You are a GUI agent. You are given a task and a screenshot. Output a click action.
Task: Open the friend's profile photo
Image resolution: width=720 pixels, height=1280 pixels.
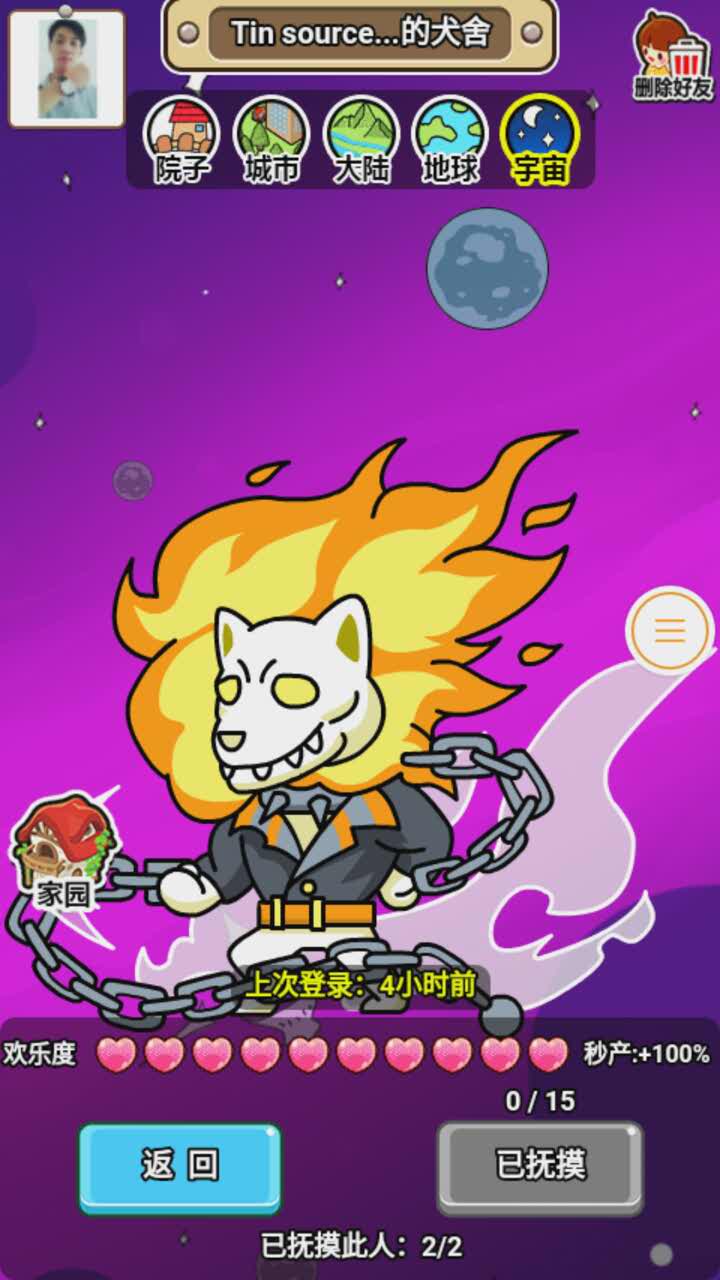coord(67,68)
